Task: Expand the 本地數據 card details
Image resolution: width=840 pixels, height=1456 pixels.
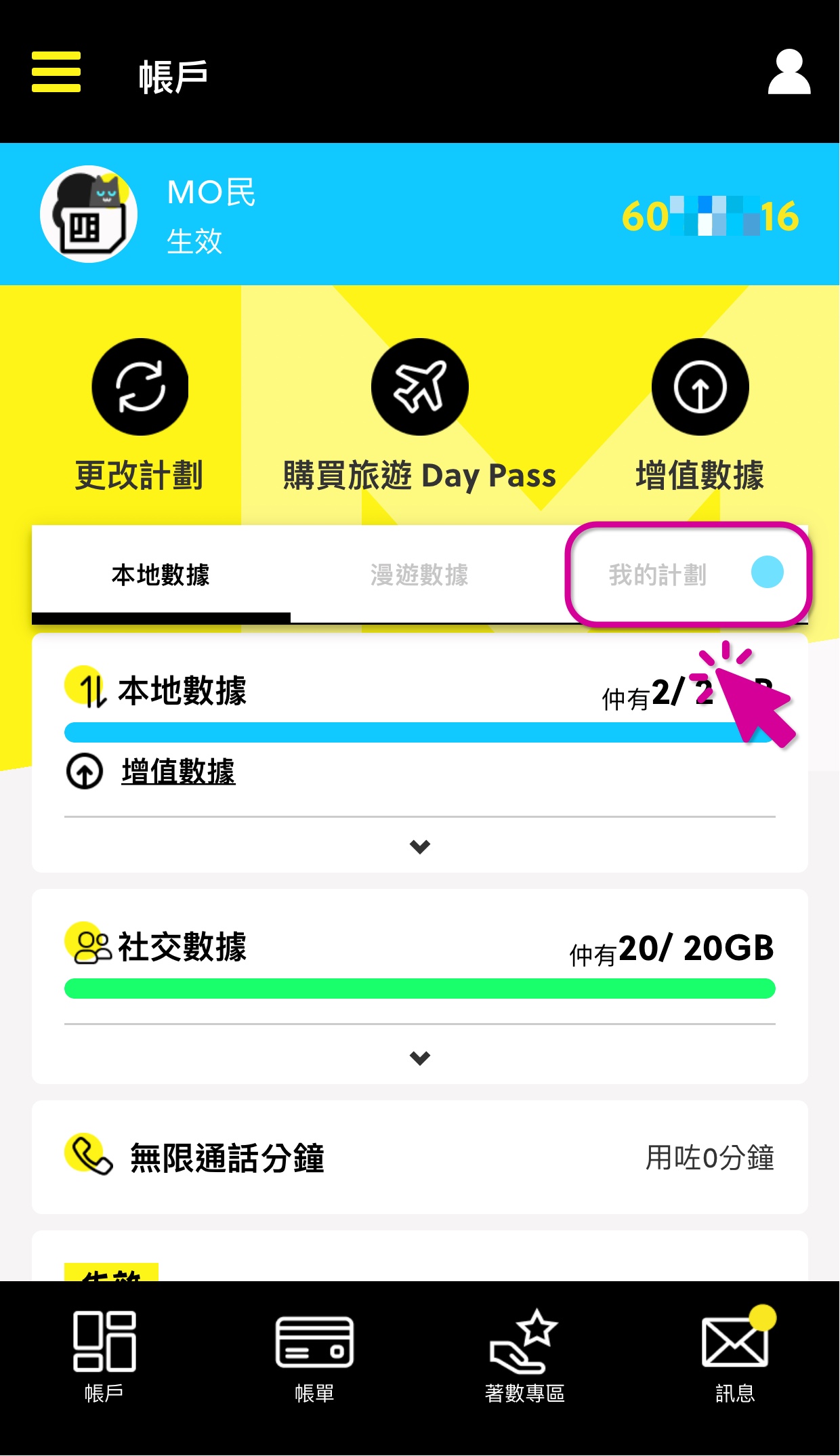Action: pos(419,846)
